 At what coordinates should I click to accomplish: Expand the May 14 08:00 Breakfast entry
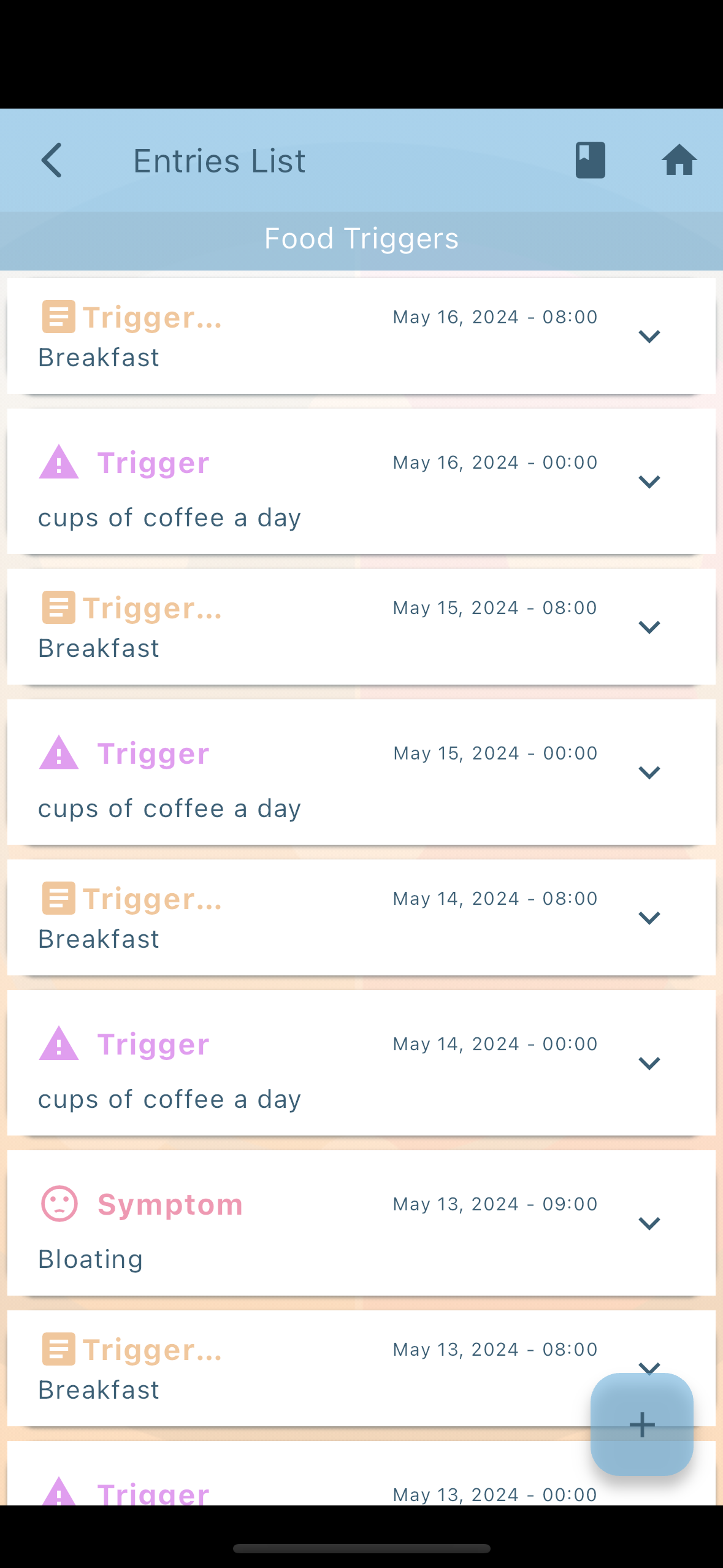pos(649,918)
